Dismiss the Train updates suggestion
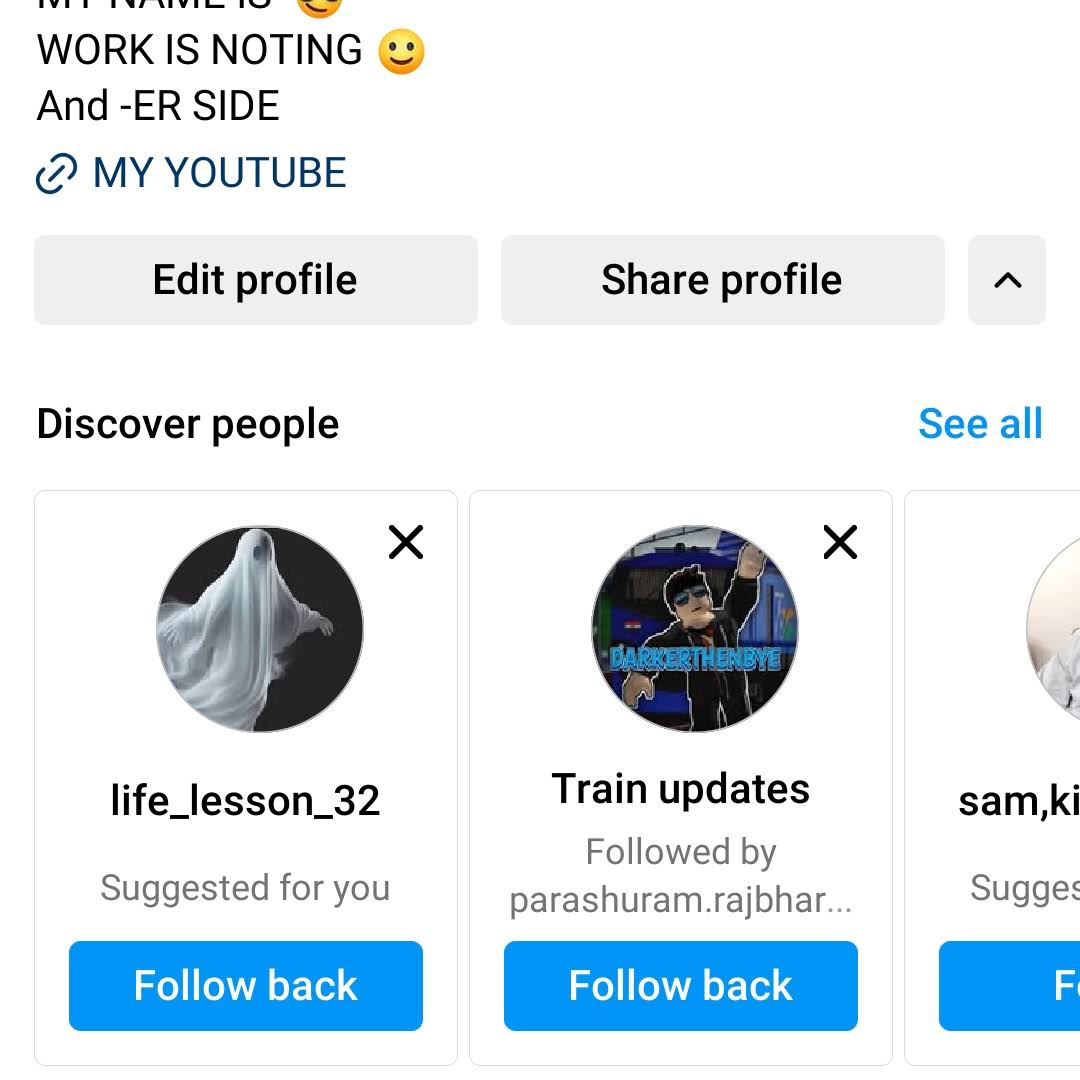The image size is (1080, 1080). tap(840, 543)
